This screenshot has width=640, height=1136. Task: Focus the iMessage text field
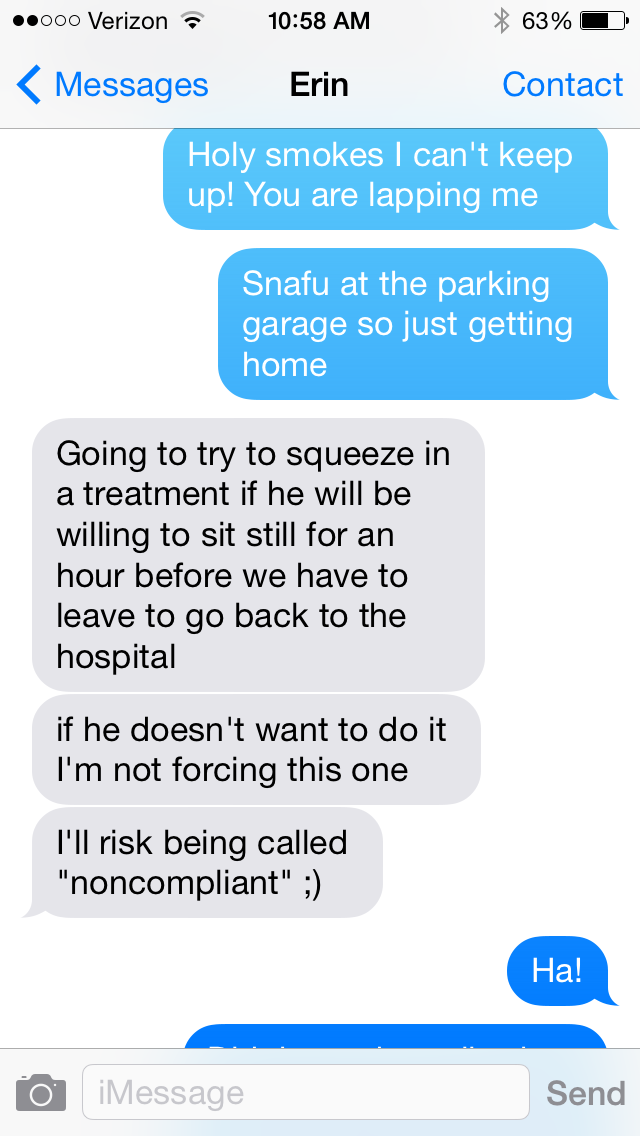tap(305, 1092)
